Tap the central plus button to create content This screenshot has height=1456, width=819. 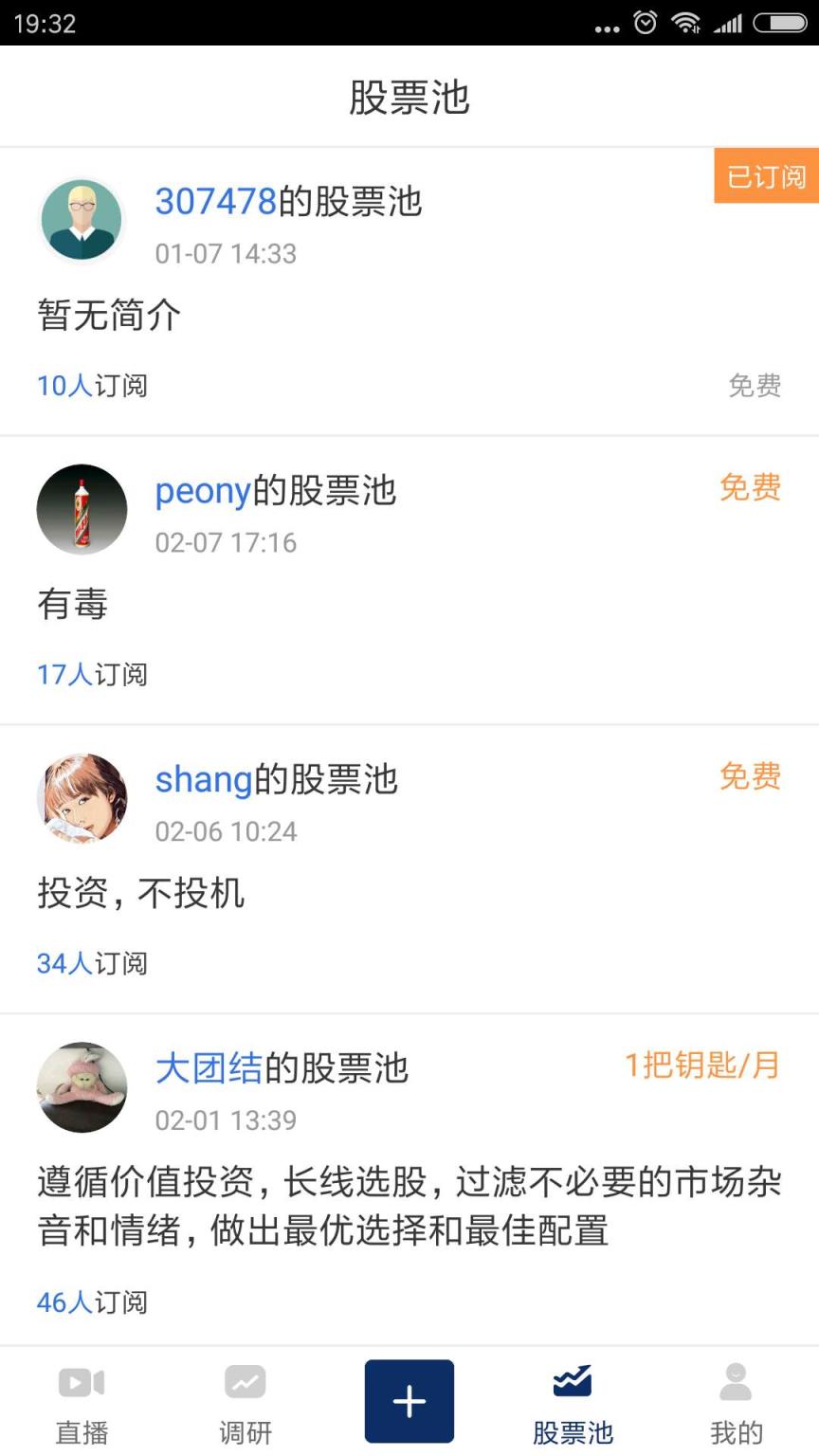(409, 1399)
